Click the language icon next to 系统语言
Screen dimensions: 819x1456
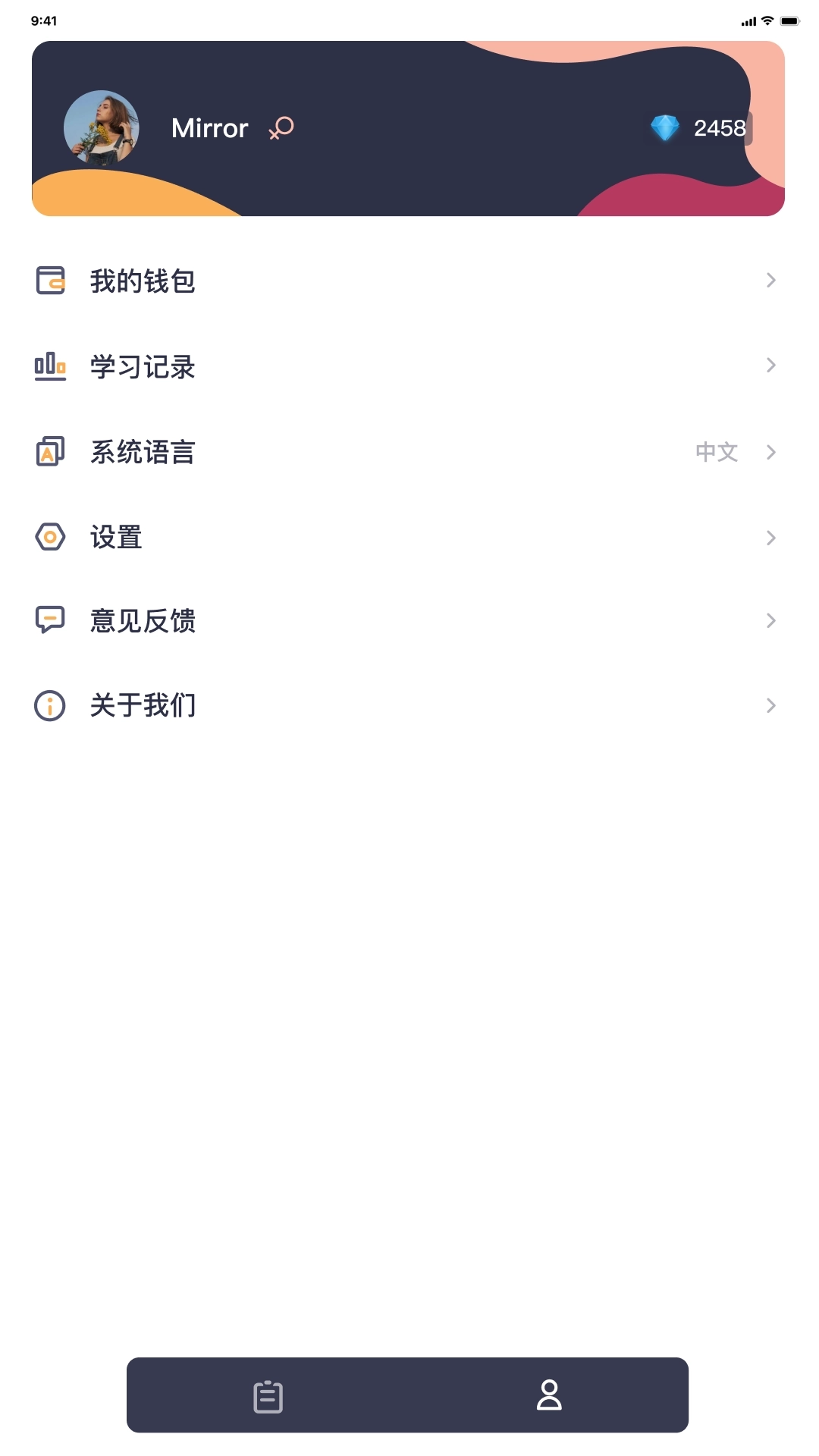pos(49,451)
